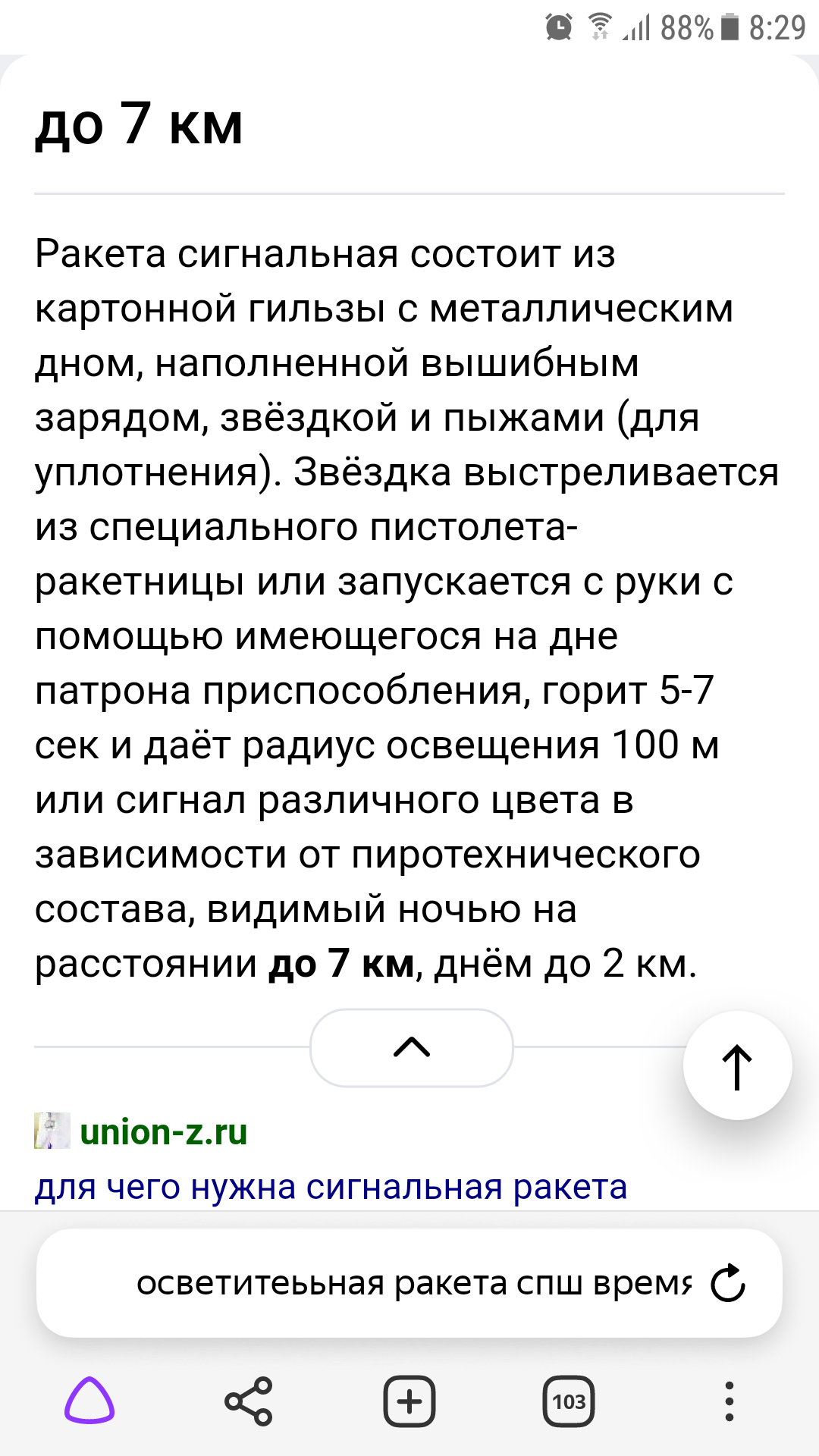Tap the scroll-to-top arrow button

click(x=737, y=1065)
